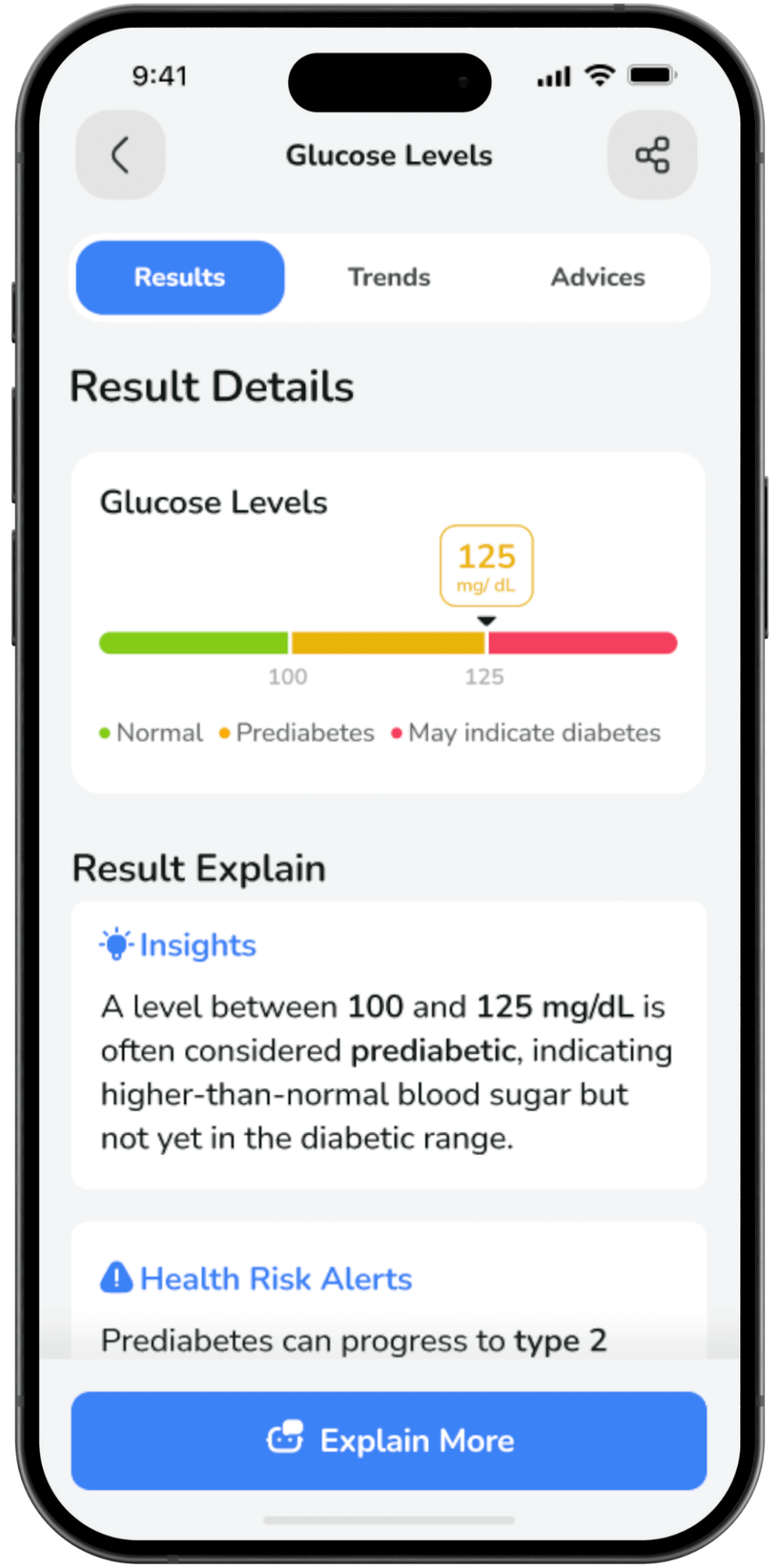
Task: Switch to the Trends tab
Action: click(x=389, y=278)
